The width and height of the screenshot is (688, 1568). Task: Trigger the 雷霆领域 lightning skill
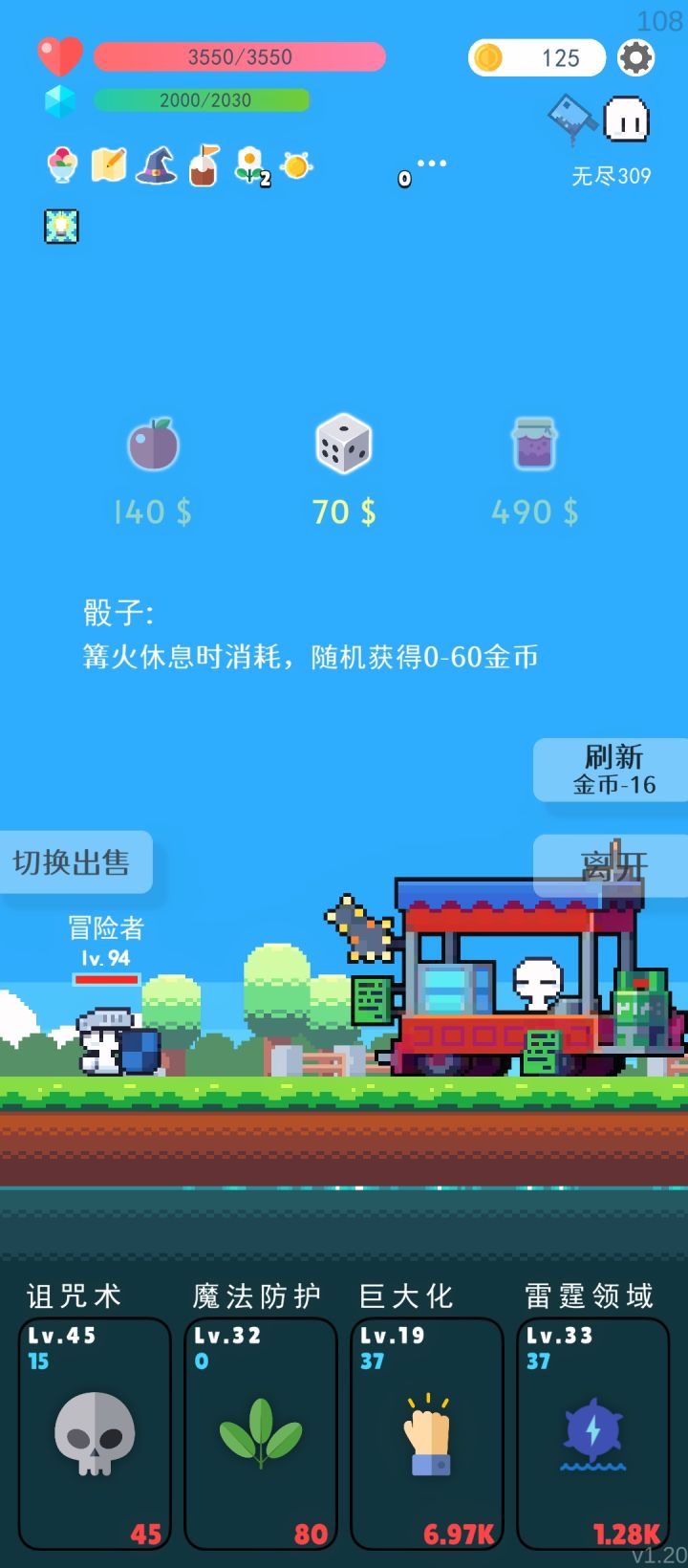tap(592, 1430)
